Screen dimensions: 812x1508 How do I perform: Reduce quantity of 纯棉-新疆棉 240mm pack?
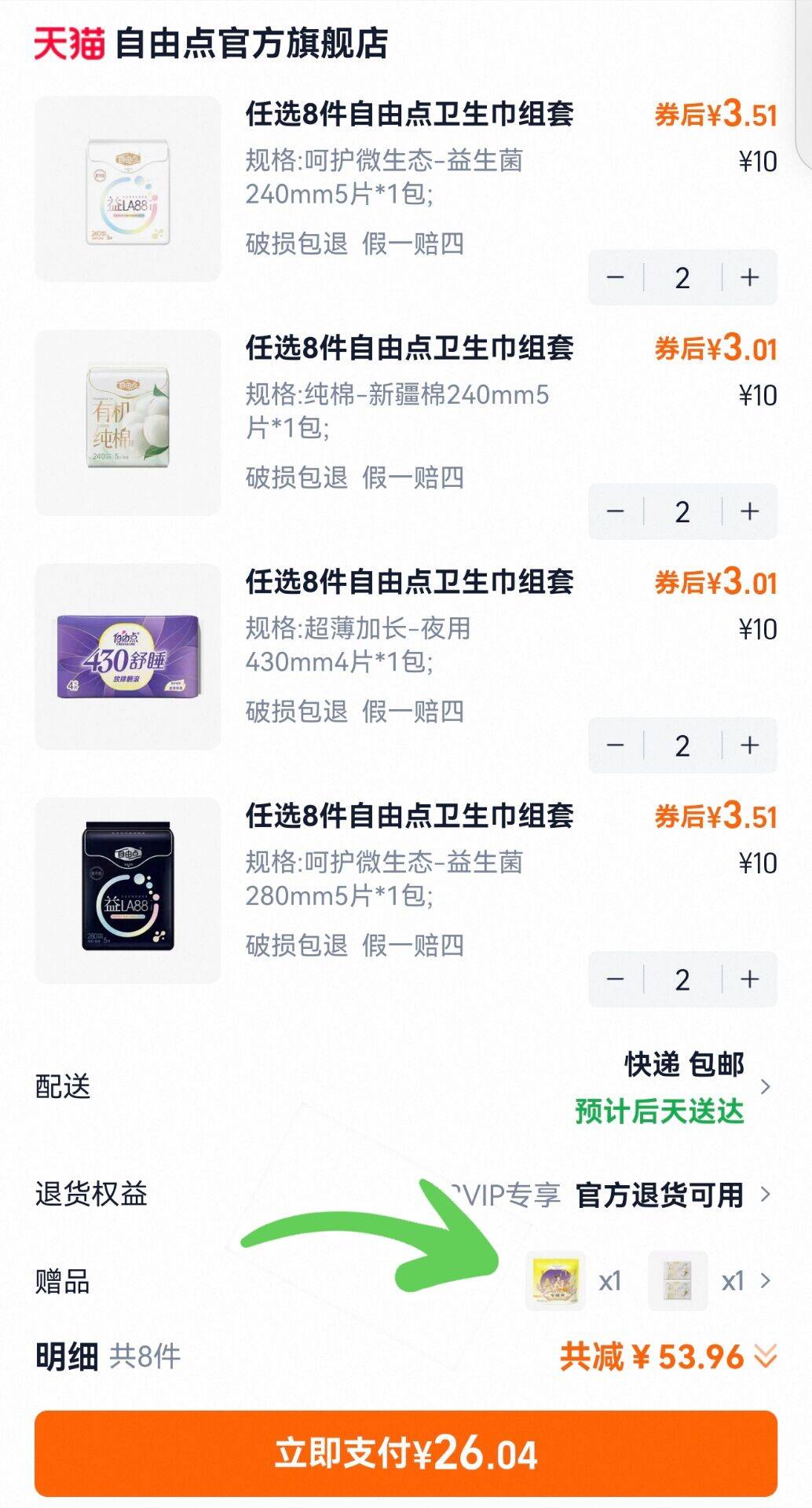(x=616, y=511)
